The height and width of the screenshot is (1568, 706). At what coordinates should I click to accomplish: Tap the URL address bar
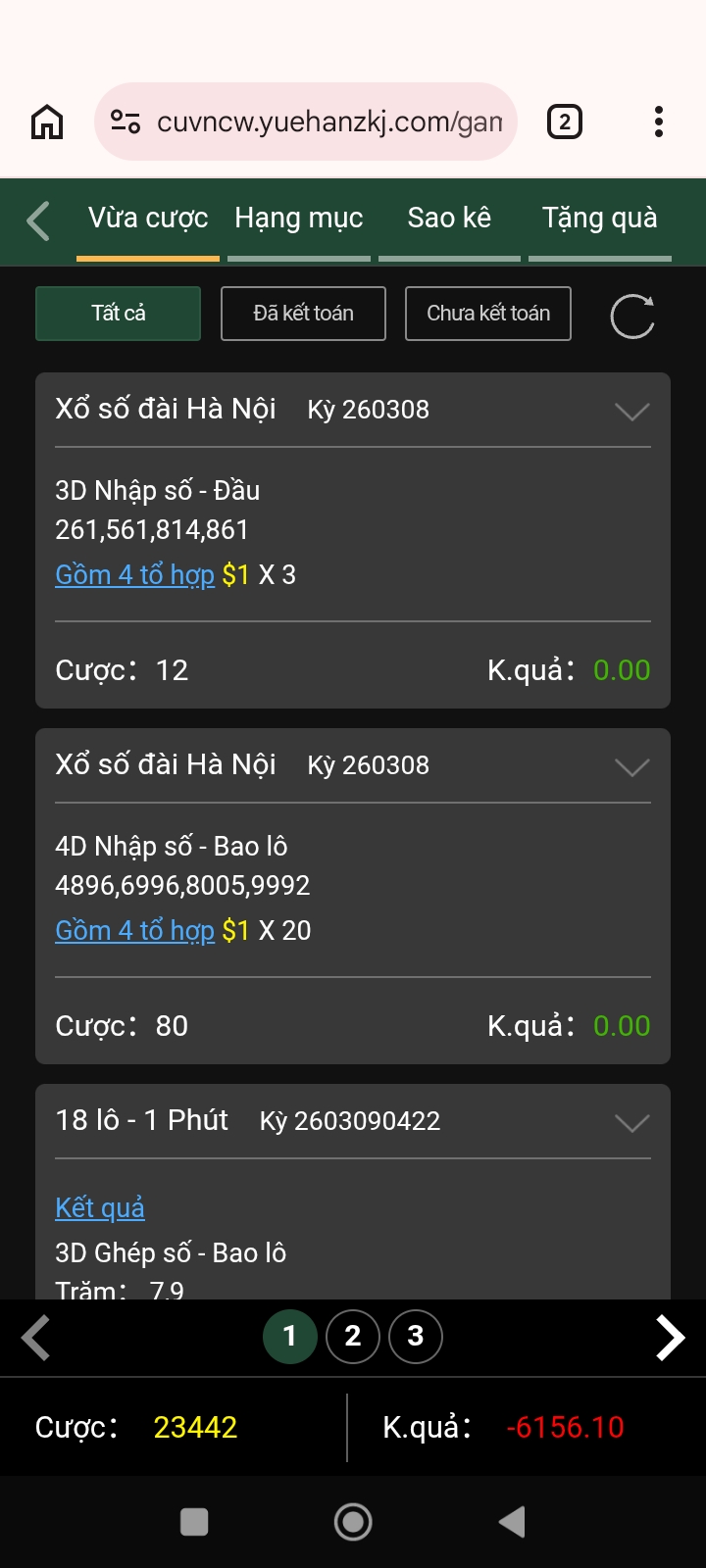[306, 122]
